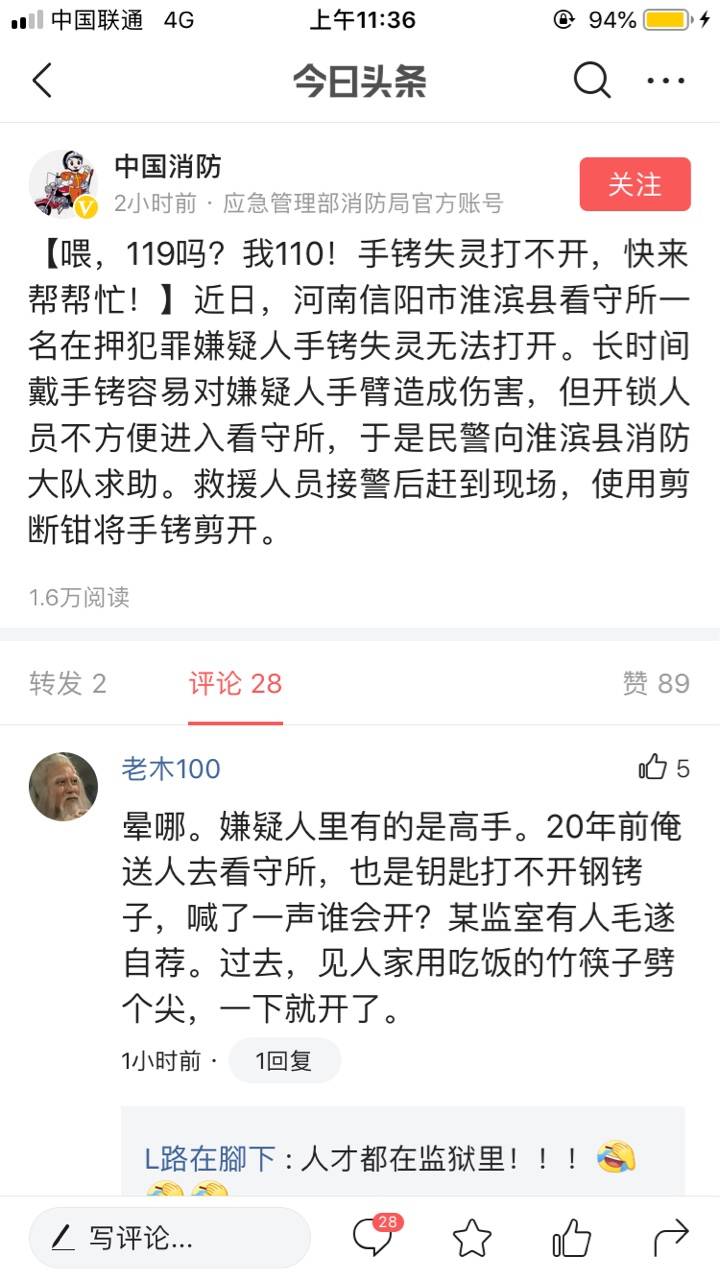The image size is (720, 1280).
Task: Open 中国消防 profile avatar
Action: click(x=64, y=185)
